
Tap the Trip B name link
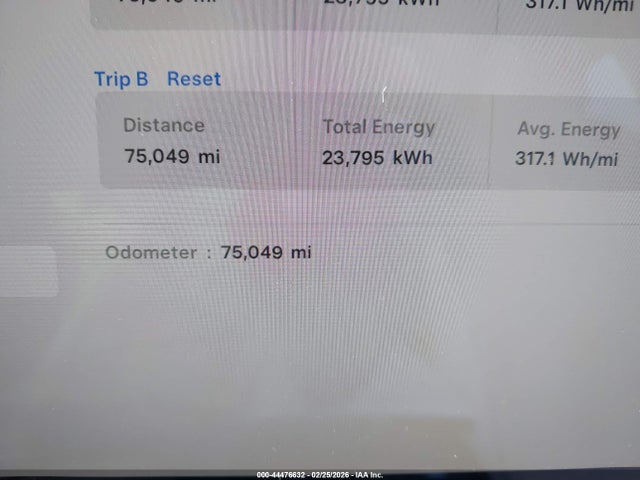[121, 79]
